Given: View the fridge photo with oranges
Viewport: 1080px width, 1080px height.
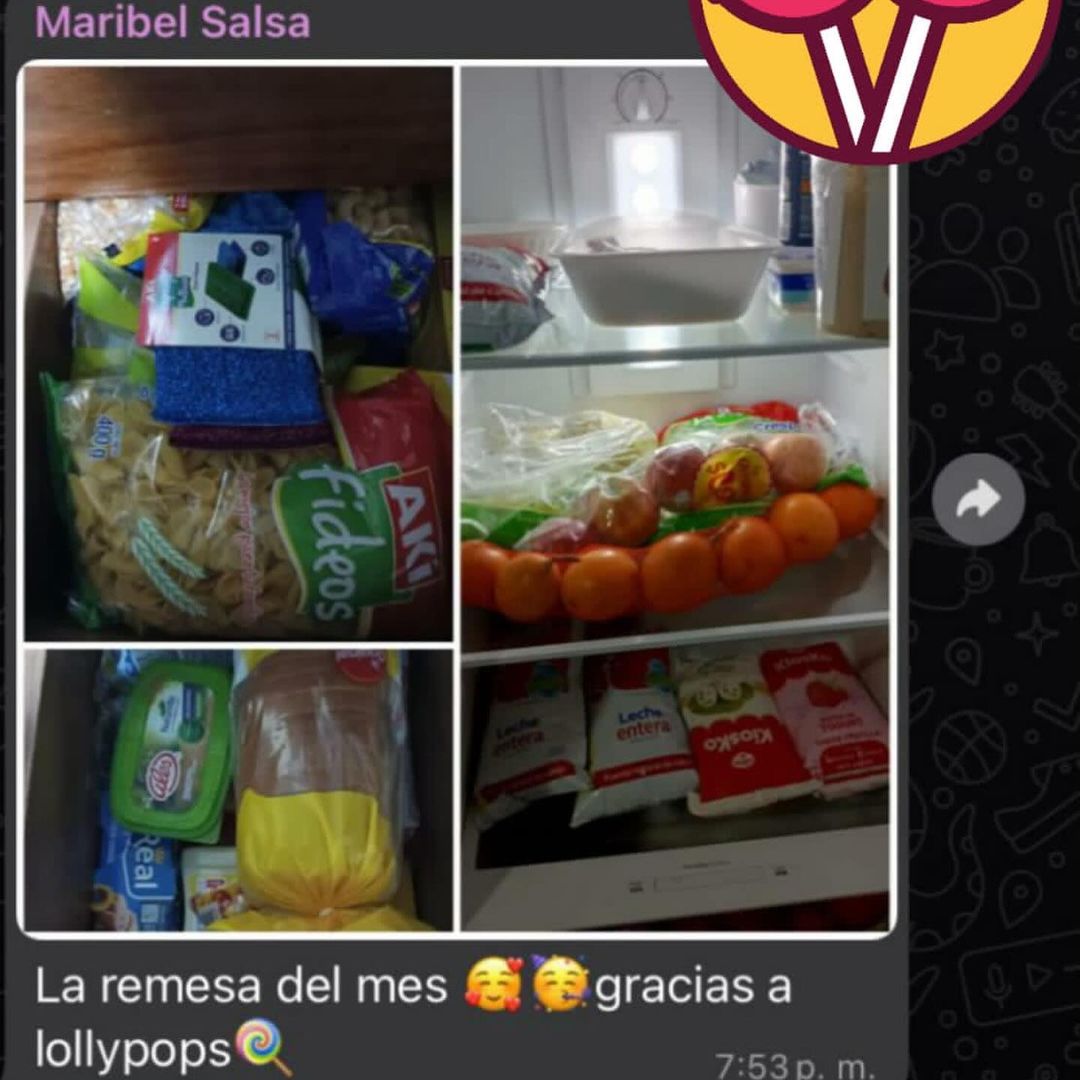Looking at the screenshot, I should pyautogui.click(x=675, y=497).
